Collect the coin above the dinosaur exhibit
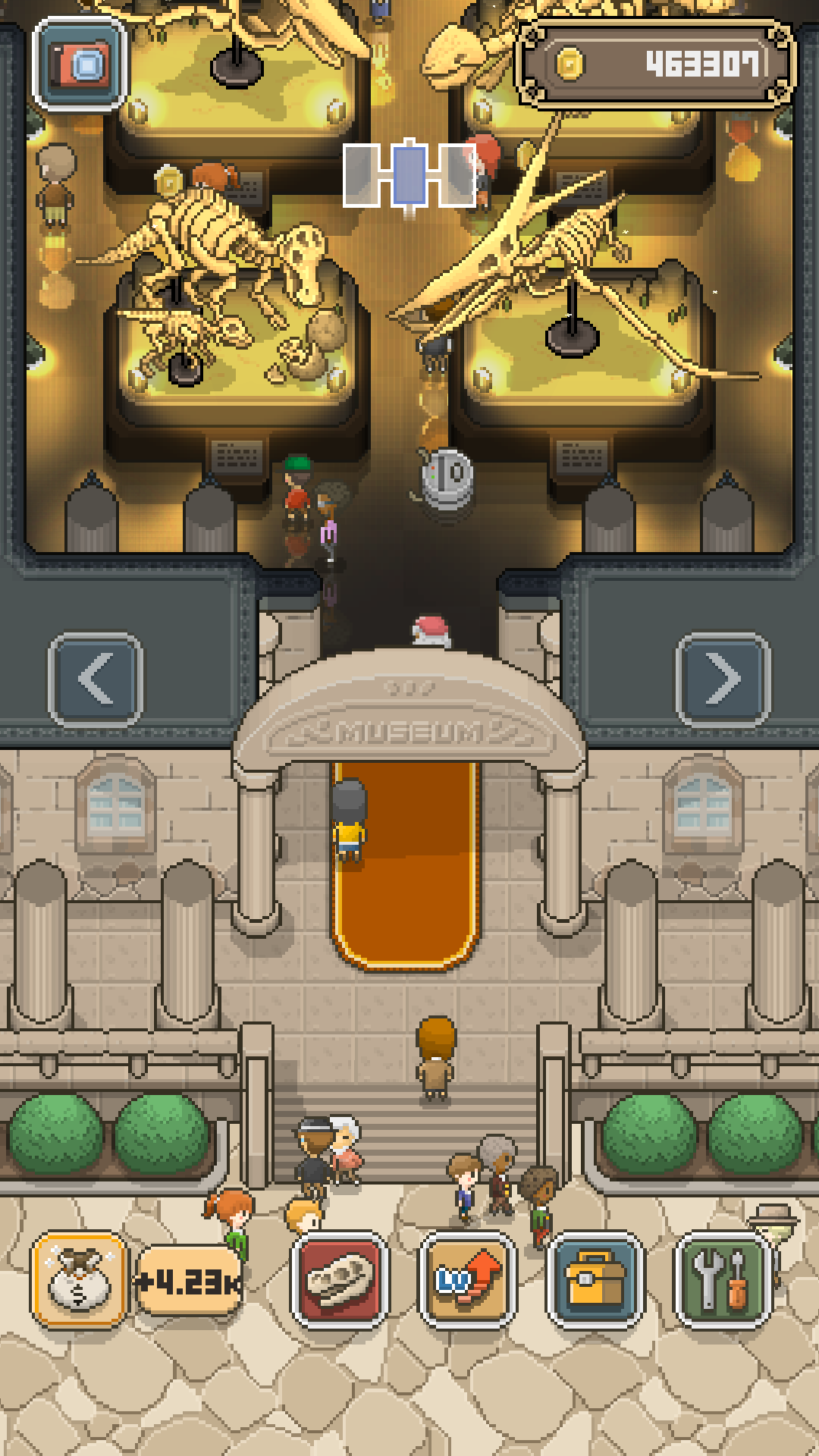This screenshot has width=819, height=1456. pos(168,182)
